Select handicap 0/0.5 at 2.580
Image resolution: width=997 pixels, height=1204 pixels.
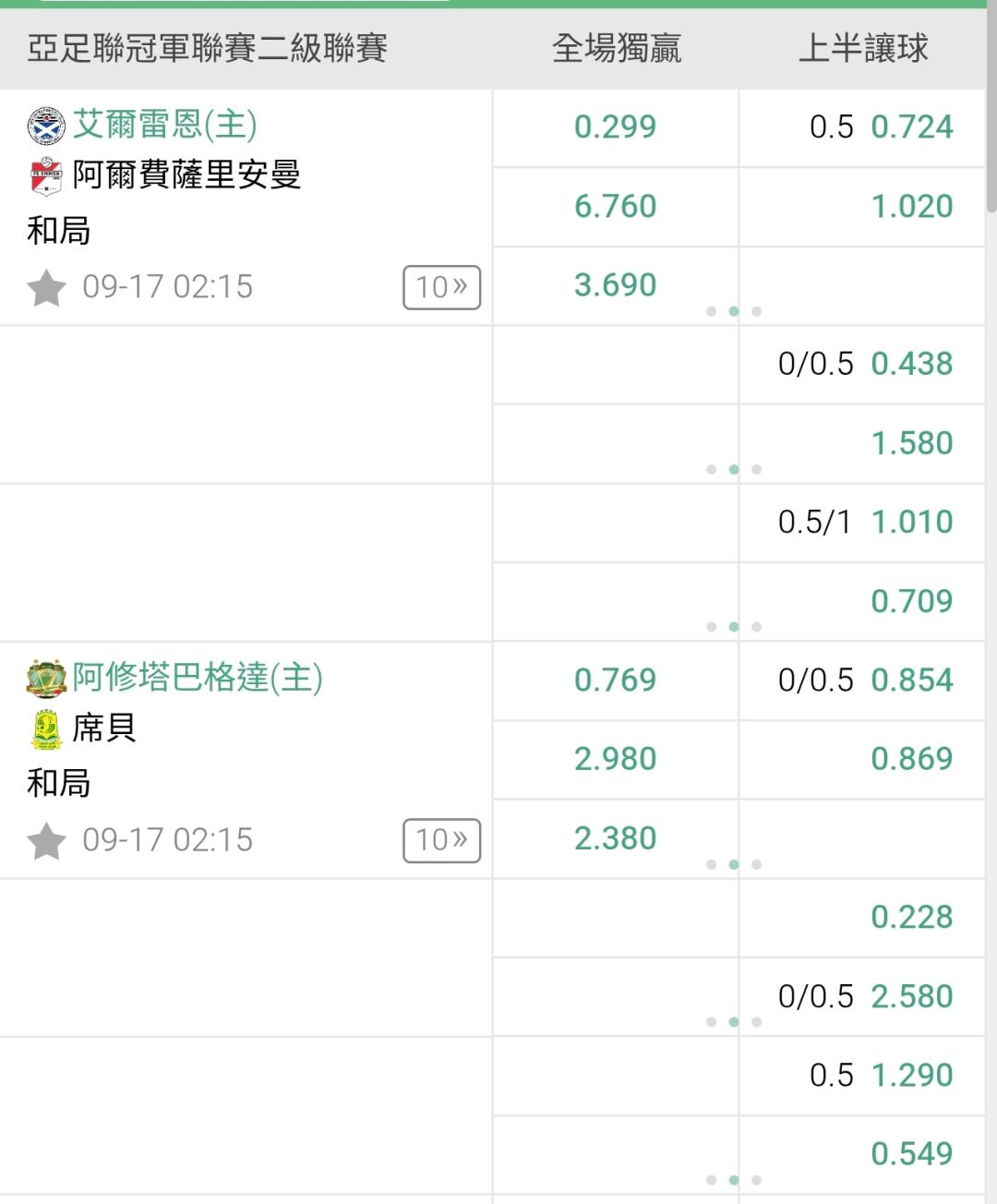click(862, 997)
